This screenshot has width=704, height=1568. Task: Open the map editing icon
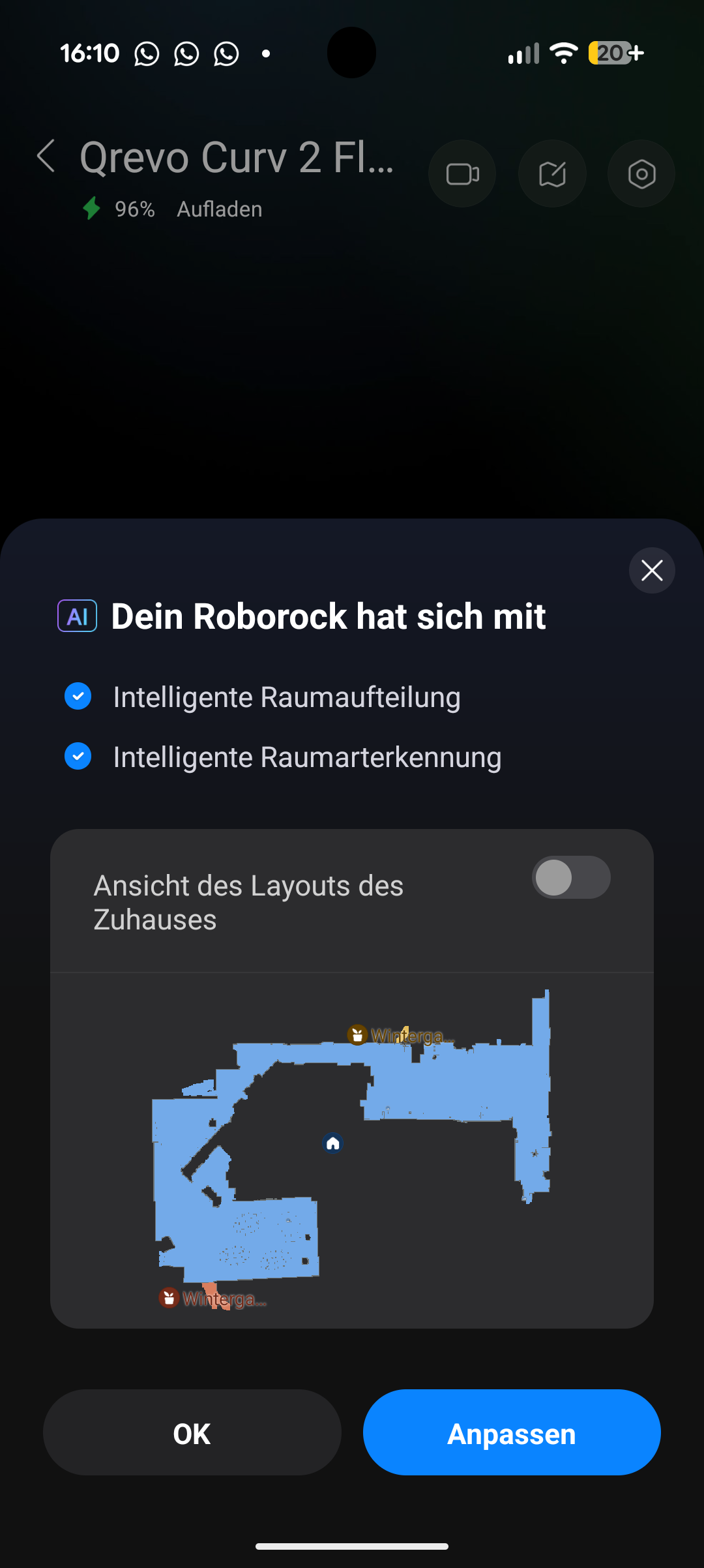552,174
